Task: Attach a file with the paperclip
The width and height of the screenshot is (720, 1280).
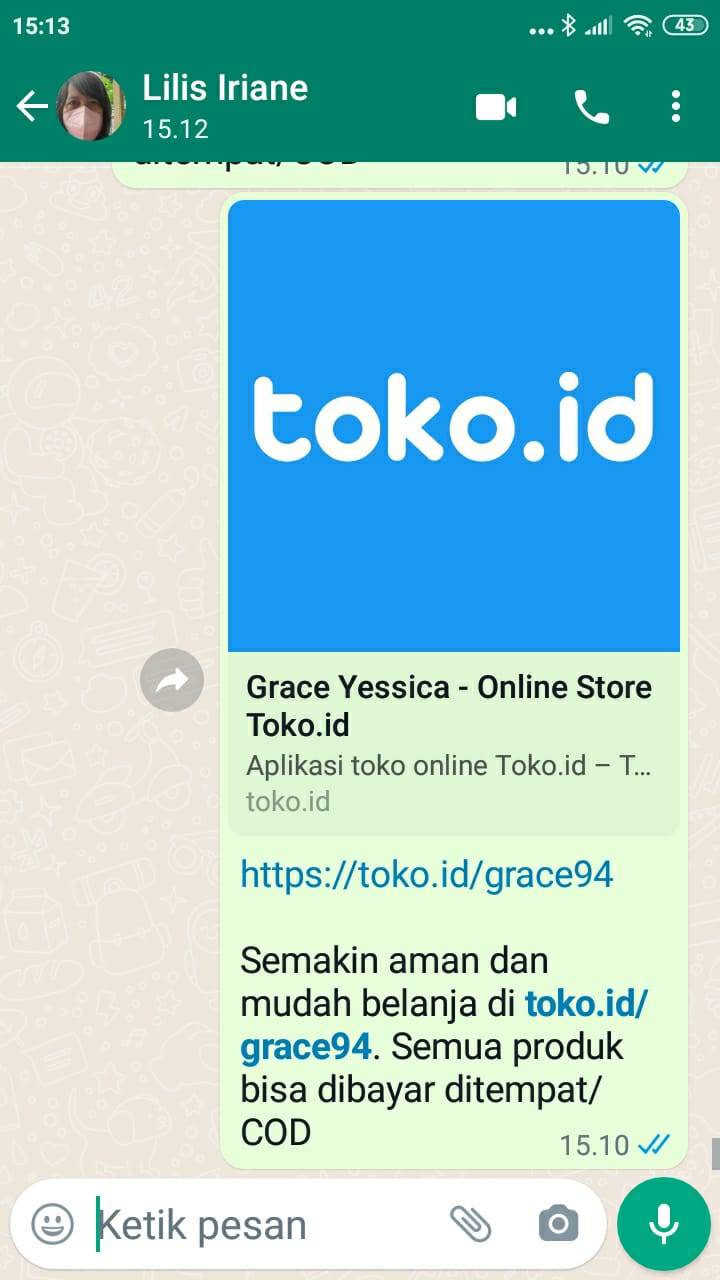Action: point(470,1223)
